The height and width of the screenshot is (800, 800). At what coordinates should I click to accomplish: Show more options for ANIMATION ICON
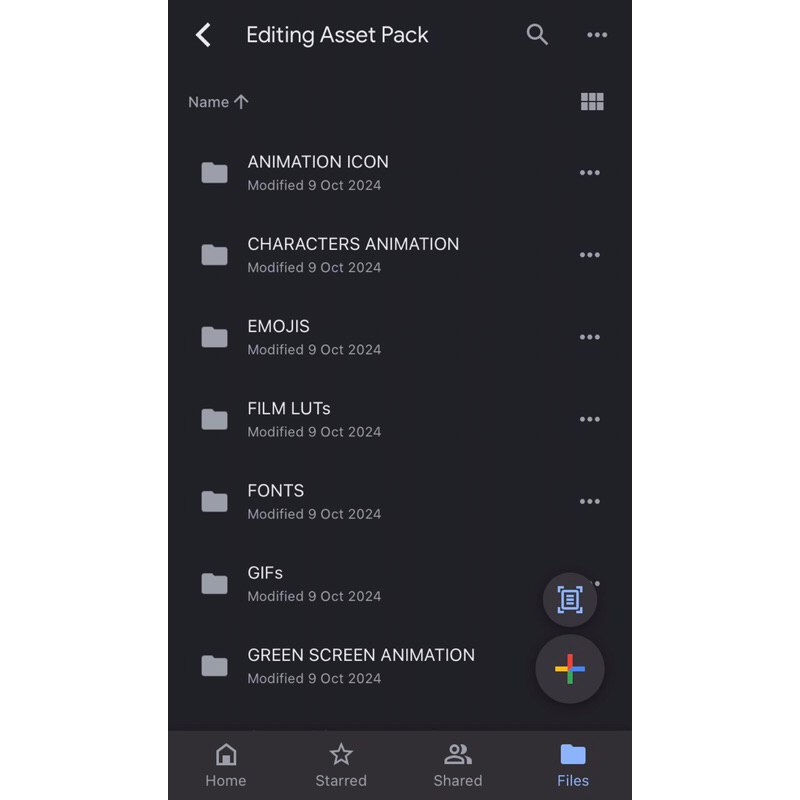point(590,173)
